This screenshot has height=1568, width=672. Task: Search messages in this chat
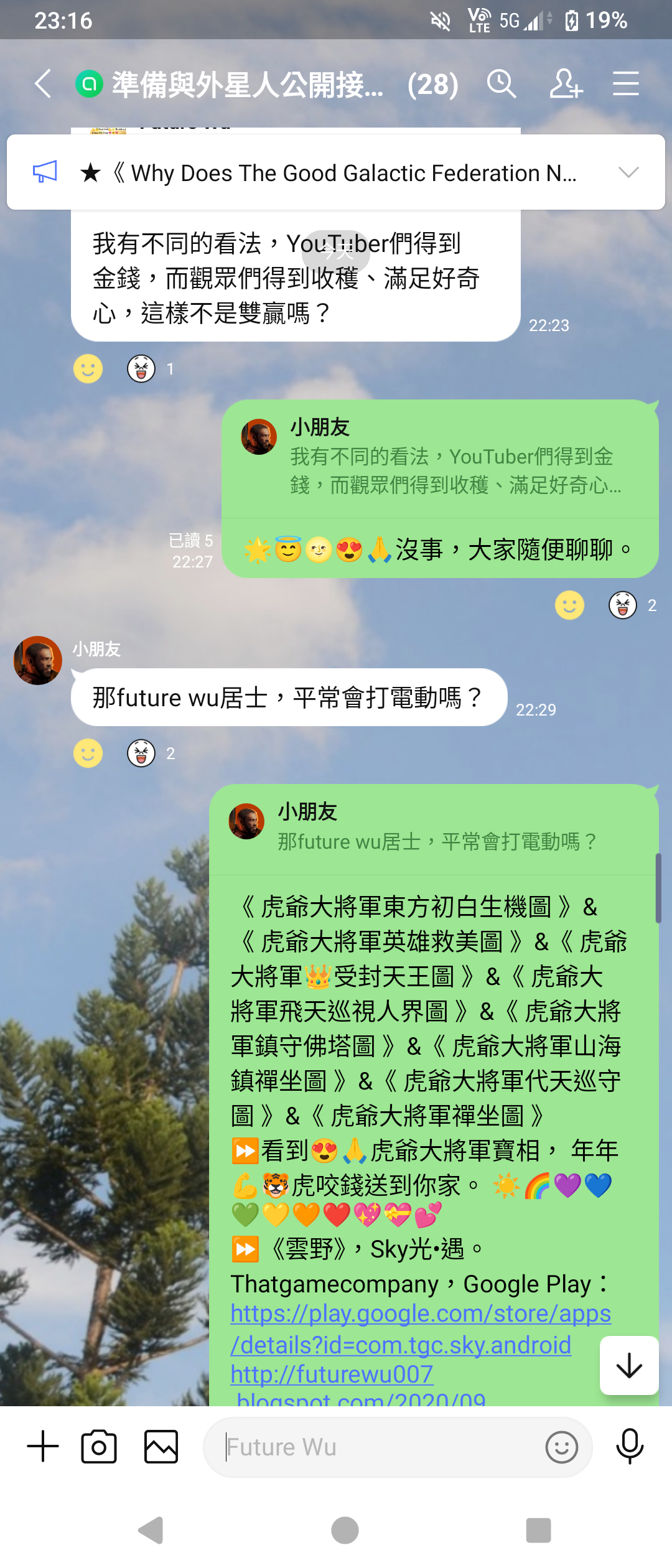coord(502,84)
